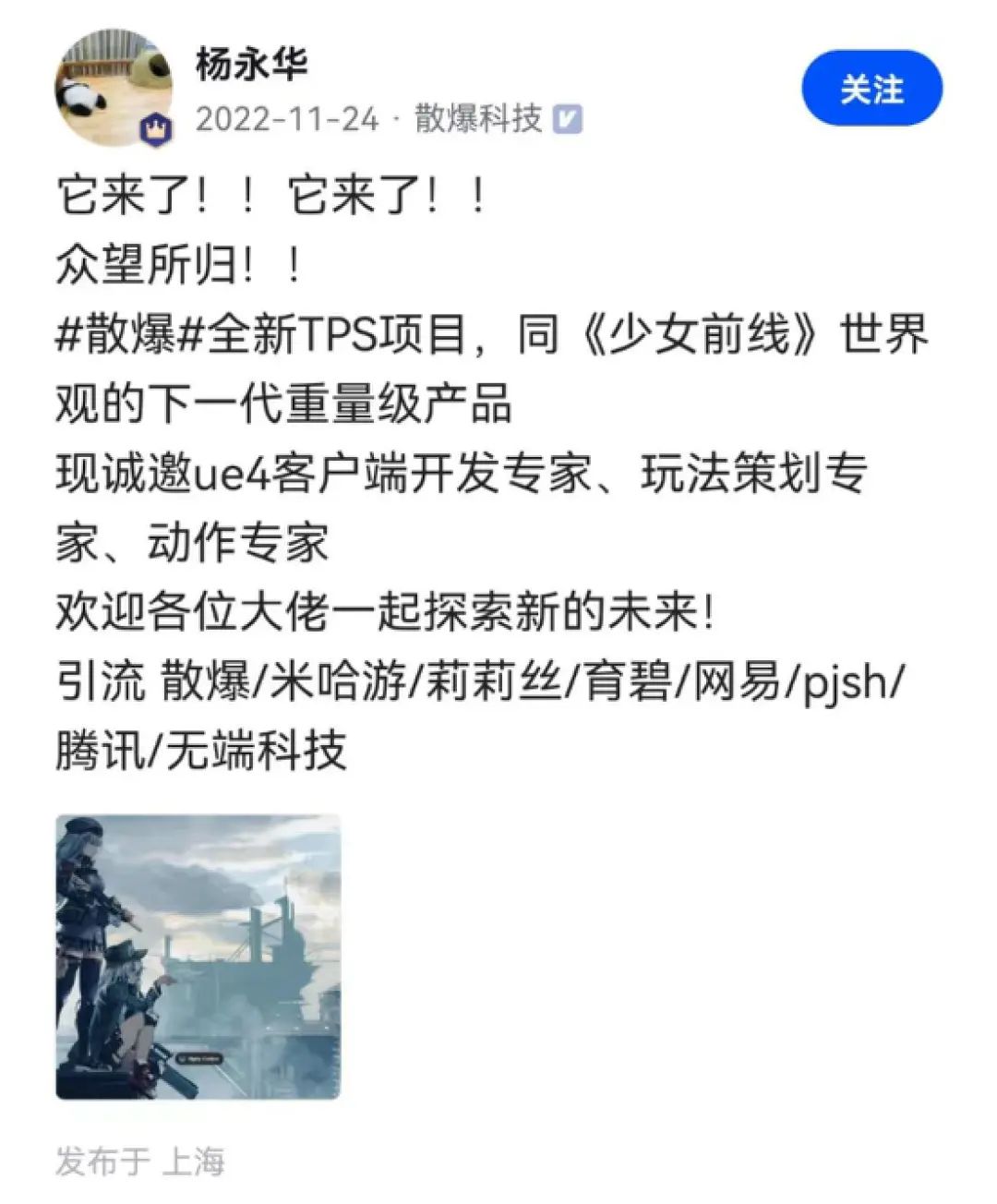Screen dimensions: 997x1204
Task: Follow 杨永华 with the 关注 button
Action: [x=871, y=90]
